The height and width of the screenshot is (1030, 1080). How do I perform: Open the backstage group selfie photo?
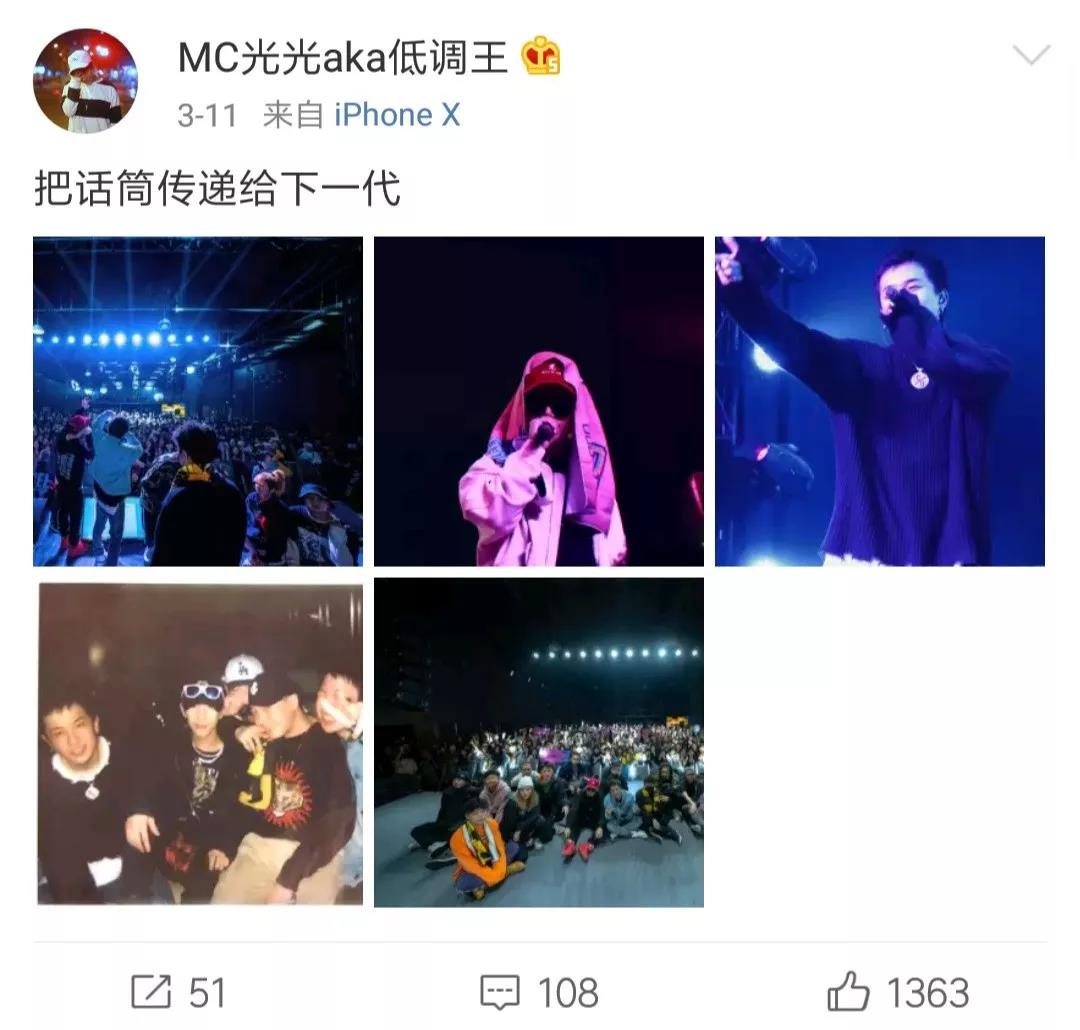(200, 743)
